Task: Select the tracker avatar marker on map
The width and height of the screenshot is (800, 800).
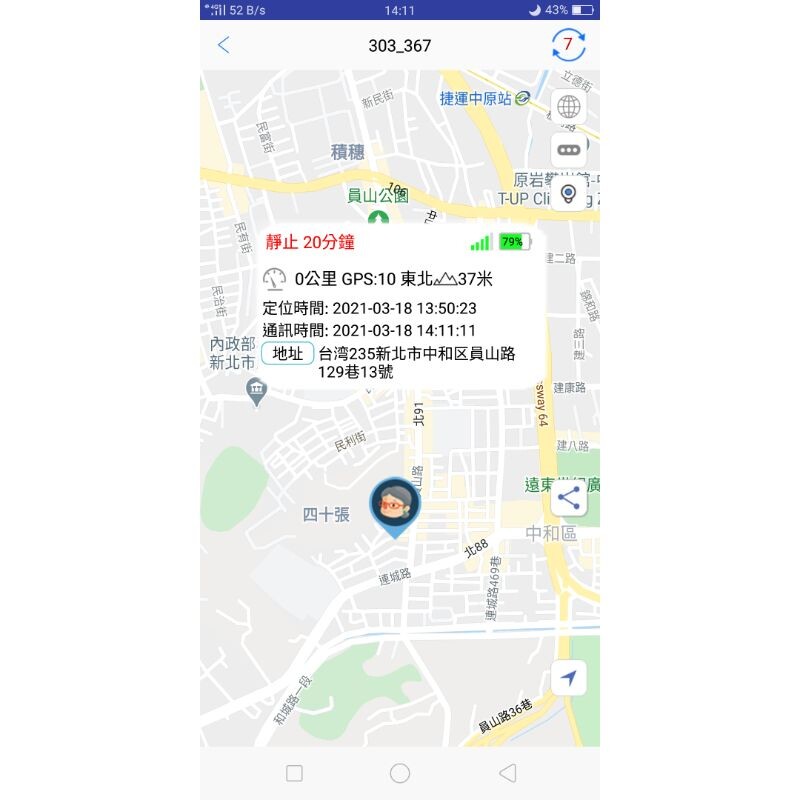Action: [395, 505]
